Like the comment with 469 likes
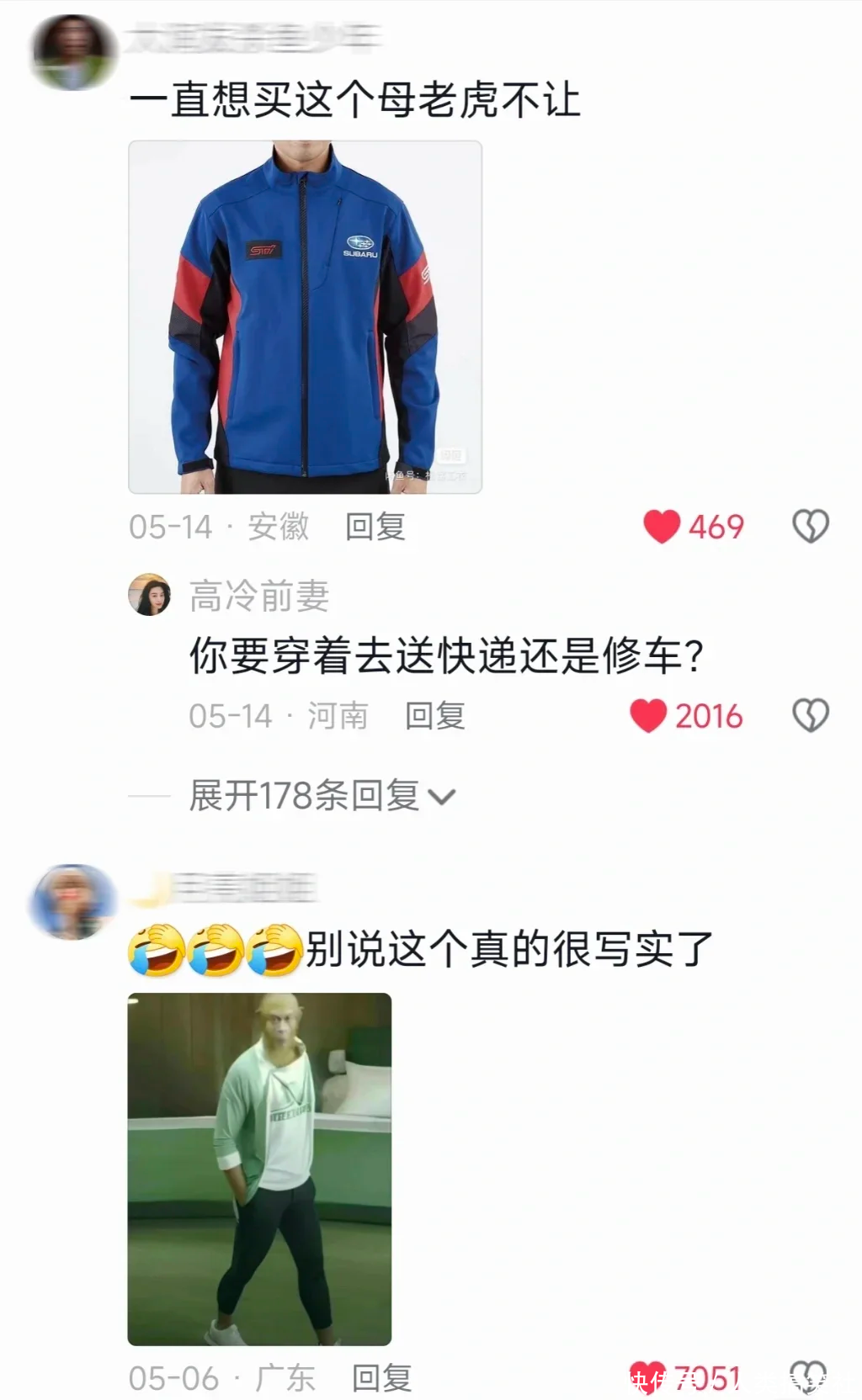 point(662,528)
